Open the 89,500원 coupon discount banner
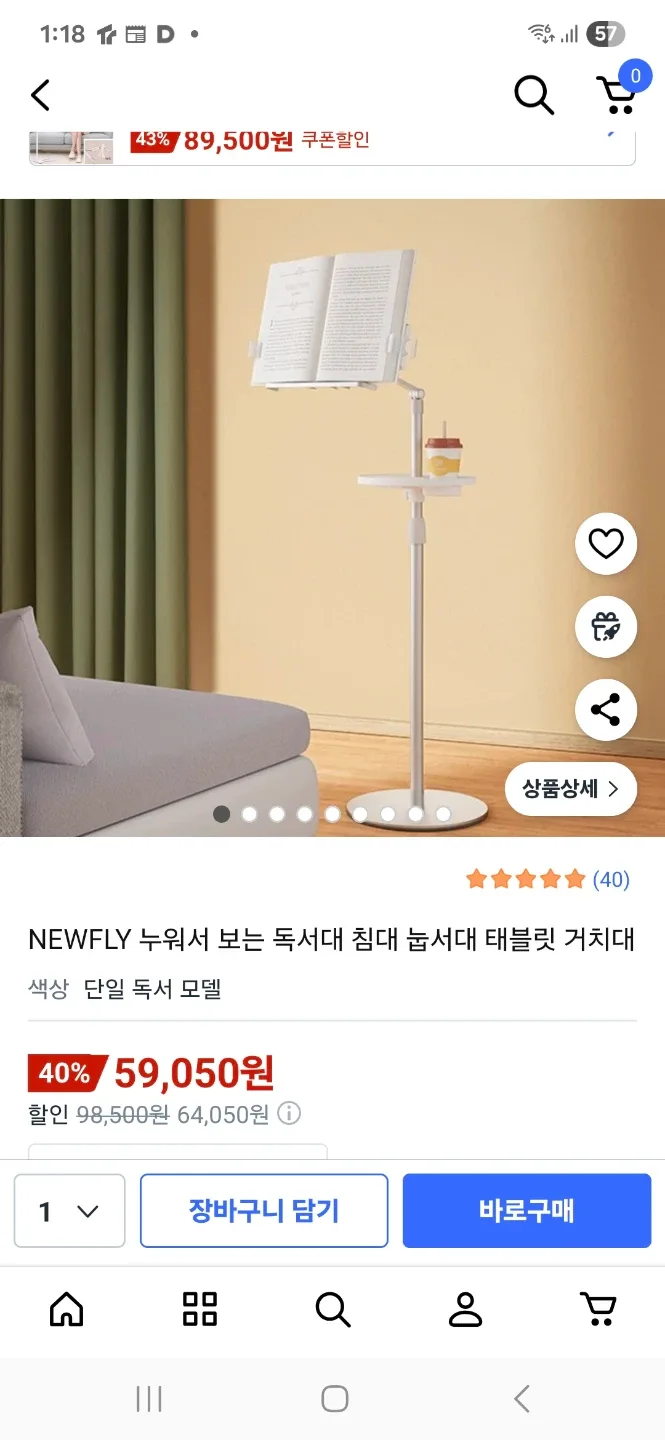 [x=332, y=141]
